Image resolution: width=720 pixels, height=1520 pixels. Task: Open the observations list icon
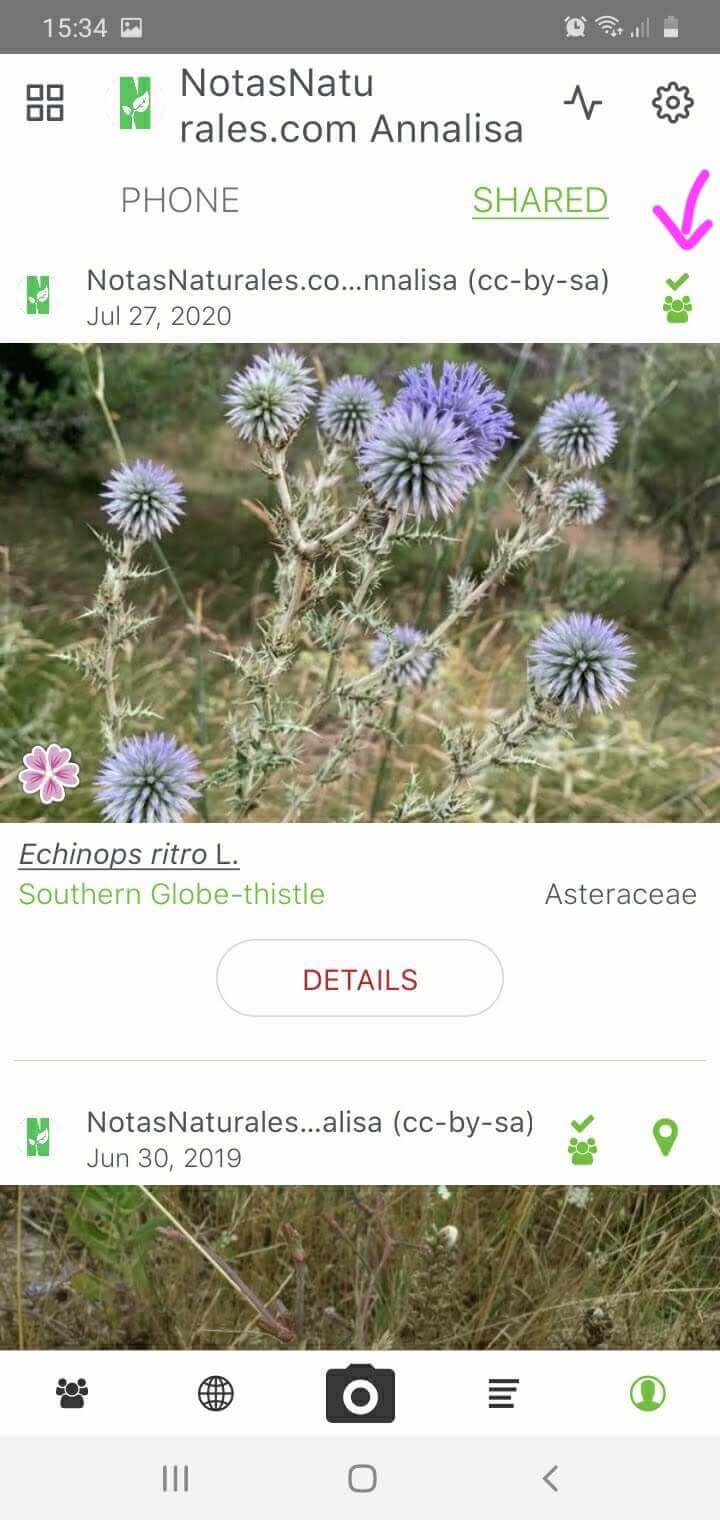coord(503,1392)
